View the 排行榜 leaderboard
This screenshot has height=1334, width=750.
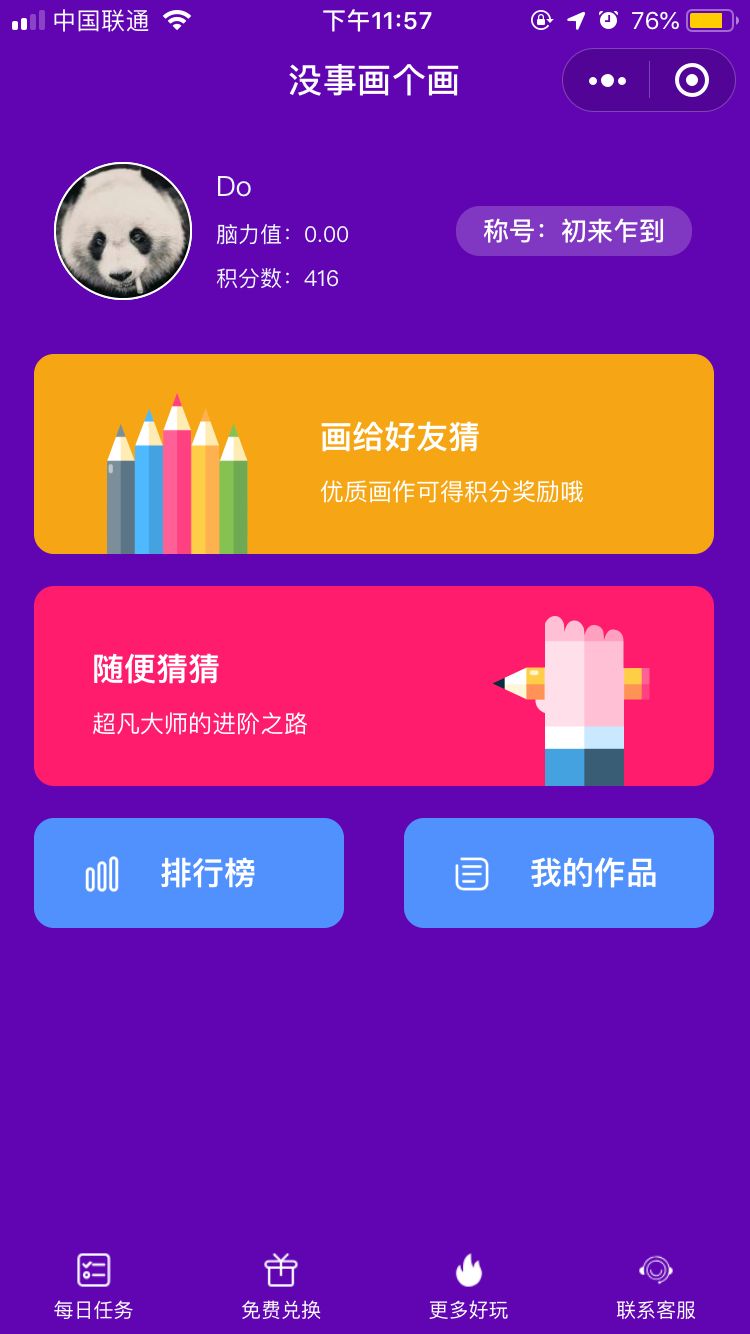coord(189,873)
